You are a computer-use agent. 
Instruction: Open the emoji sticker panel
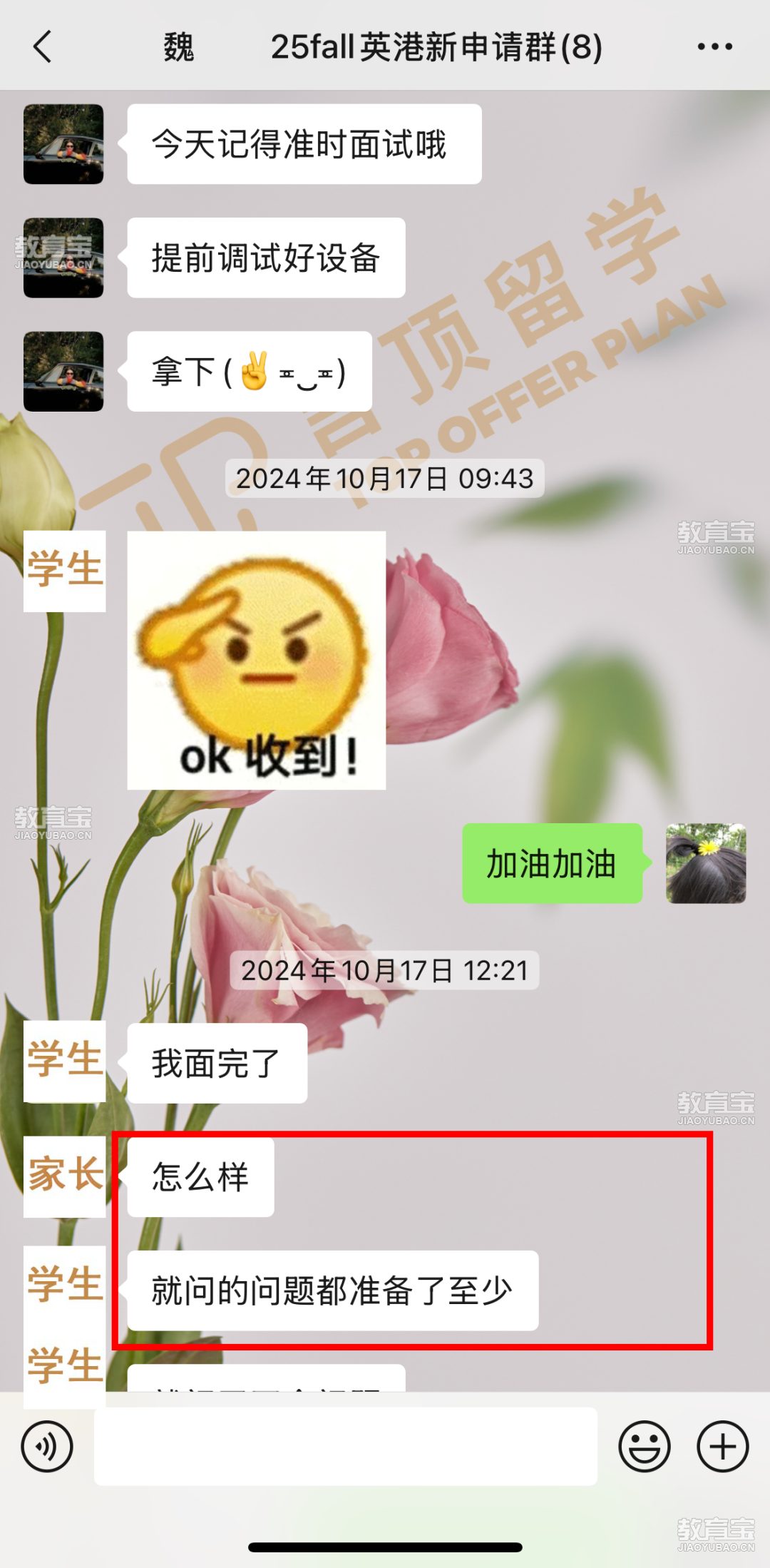click(x=644, y=1446)
